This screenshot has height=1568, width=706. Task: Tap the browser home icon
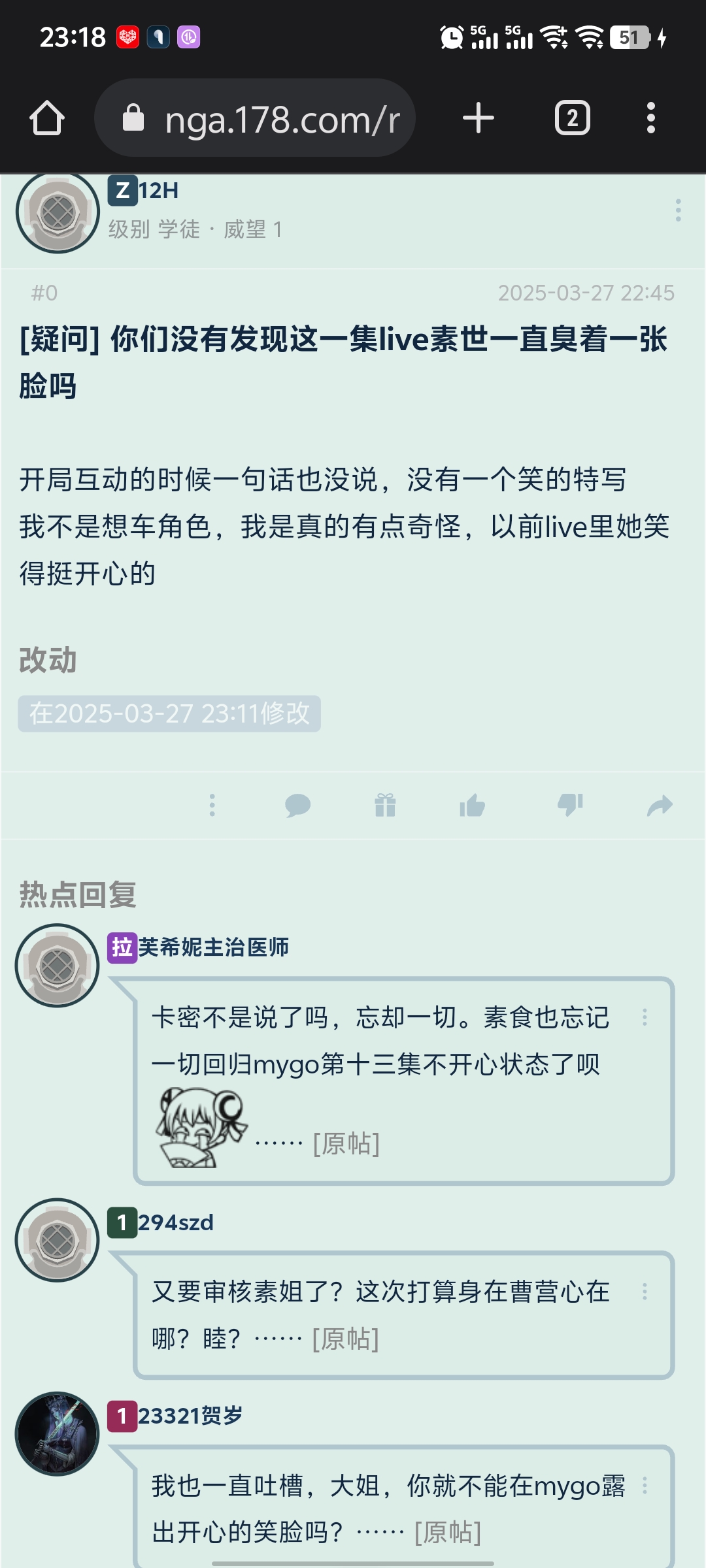pos(48,118)
